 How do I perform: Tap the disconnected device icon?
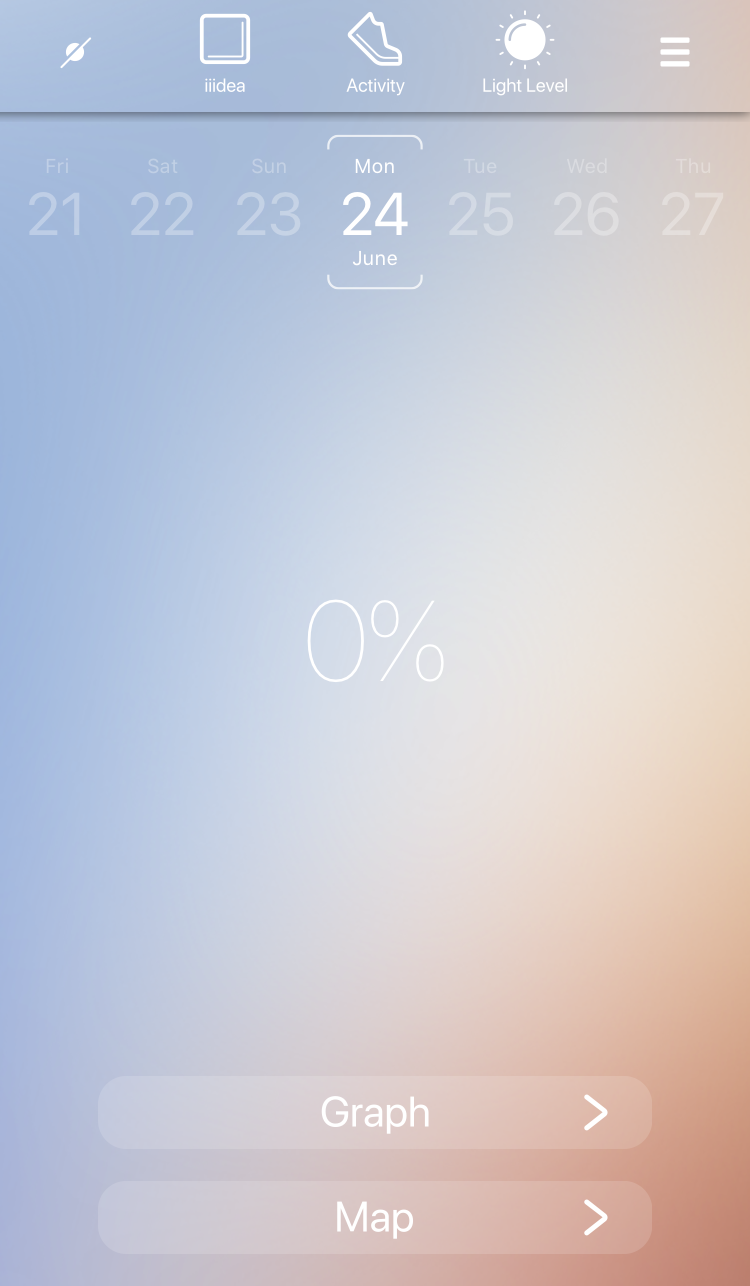tap(76, 52)
